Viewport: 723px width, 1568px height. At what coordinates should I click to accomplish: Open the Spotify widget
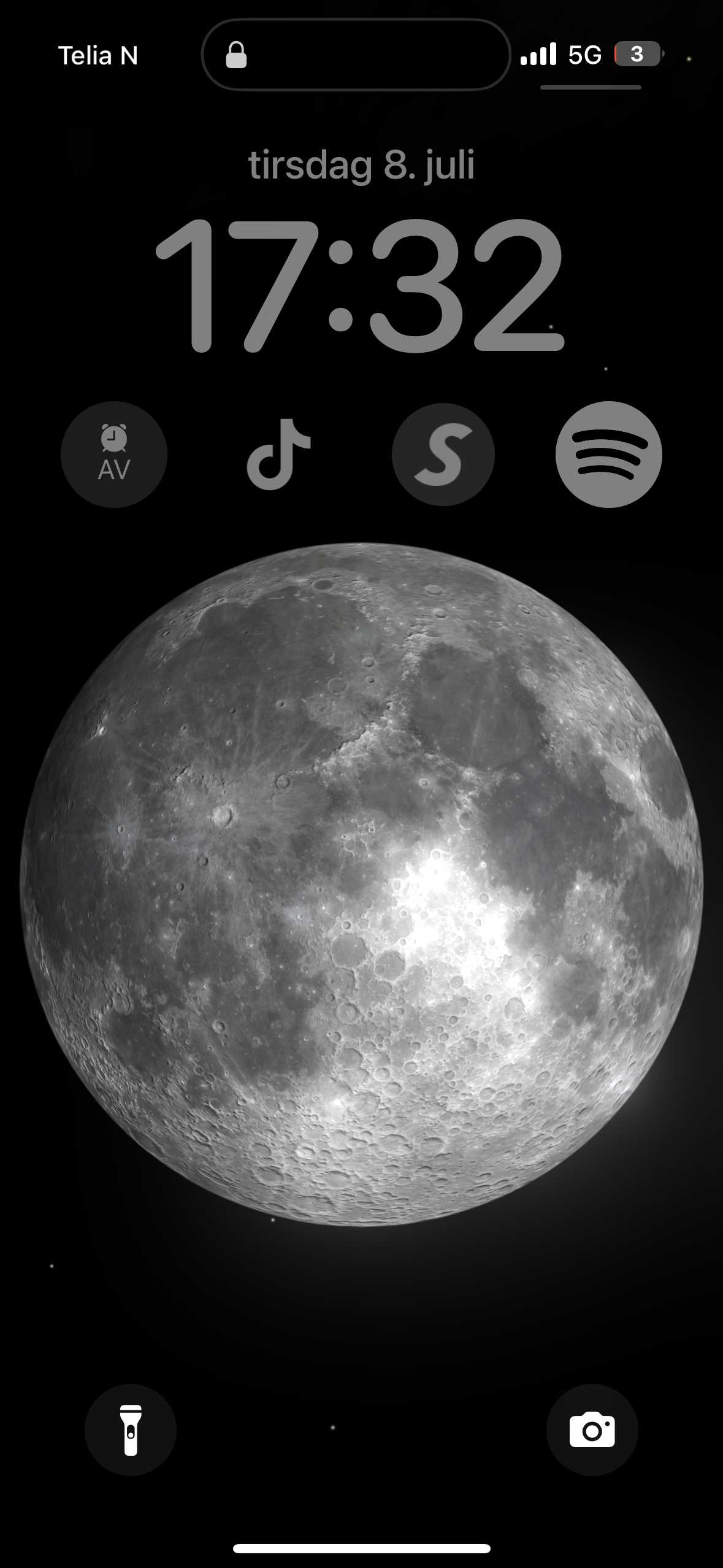coord(608,455)
